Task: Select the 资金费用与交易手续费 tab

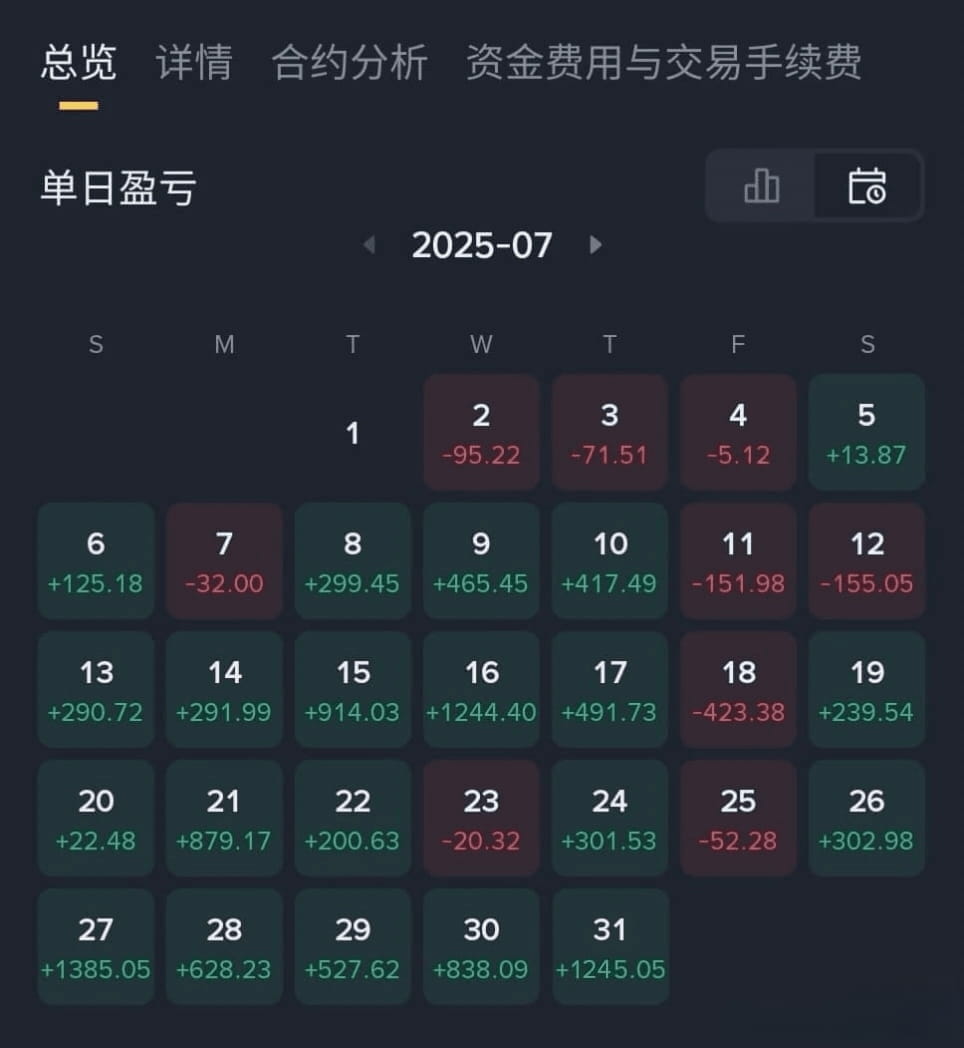Action: coord(663,63)
